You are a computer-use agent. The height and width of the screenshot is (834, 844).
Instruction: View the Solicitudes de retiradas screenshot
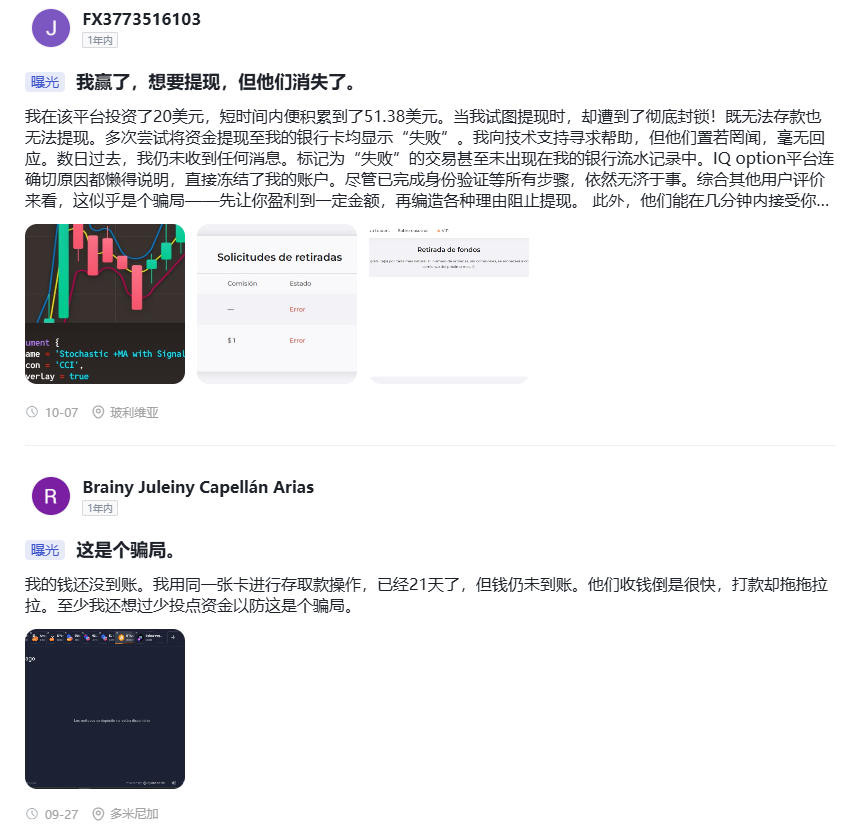[x=277, y=304]
